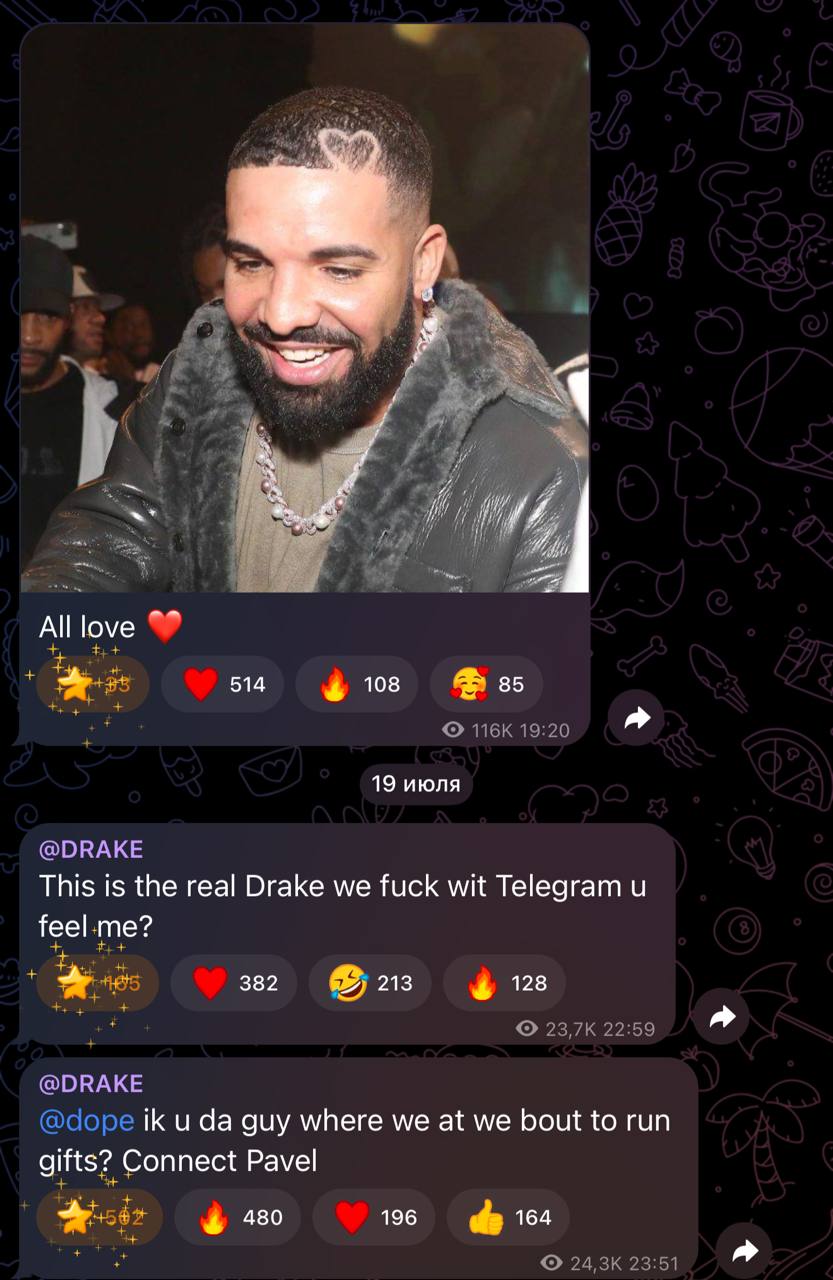
Task: Forward the Connect Pavel message
Action: pos(745,1251)
